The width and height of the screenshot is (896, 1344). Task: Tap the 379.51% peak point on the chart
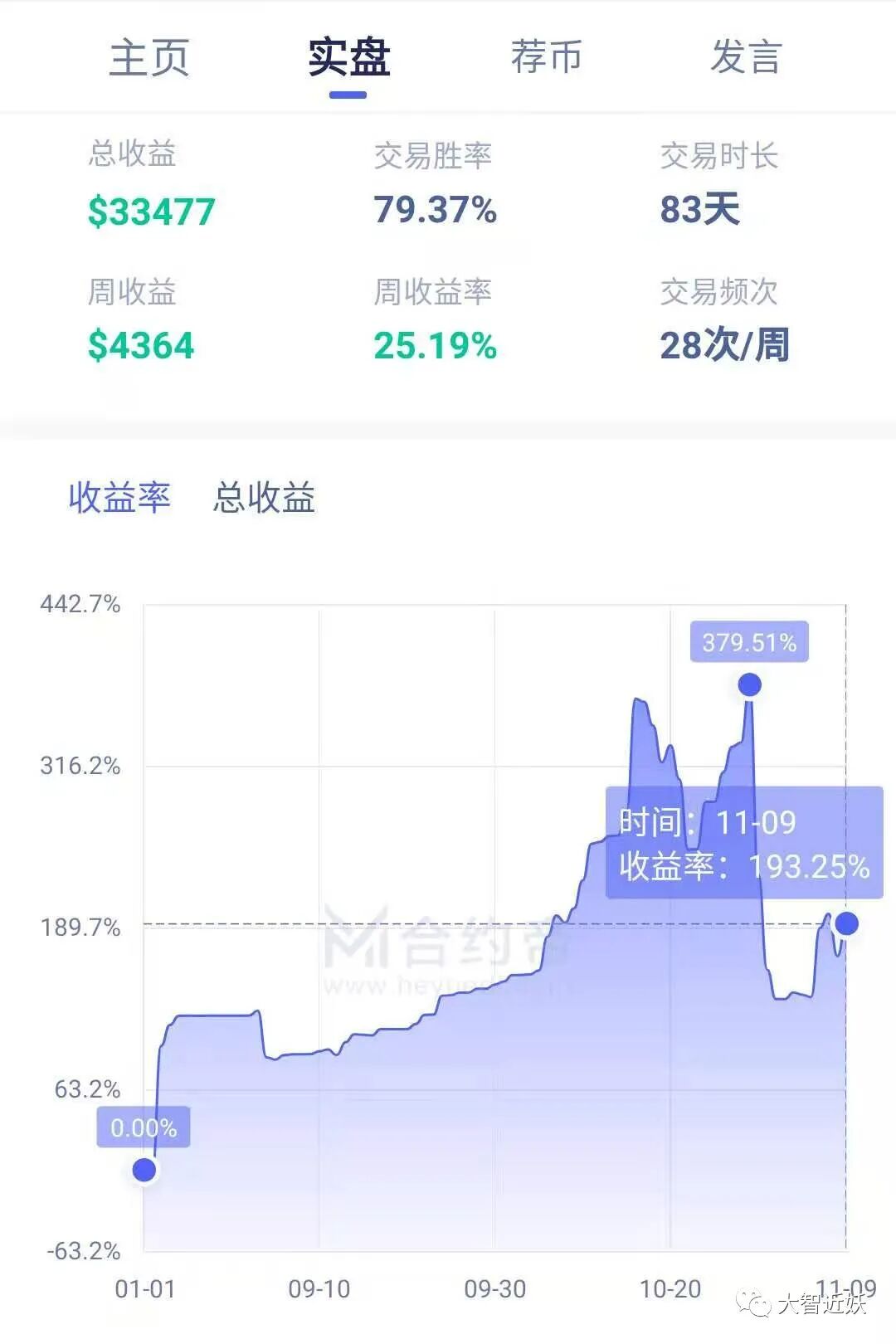point(749,684)
